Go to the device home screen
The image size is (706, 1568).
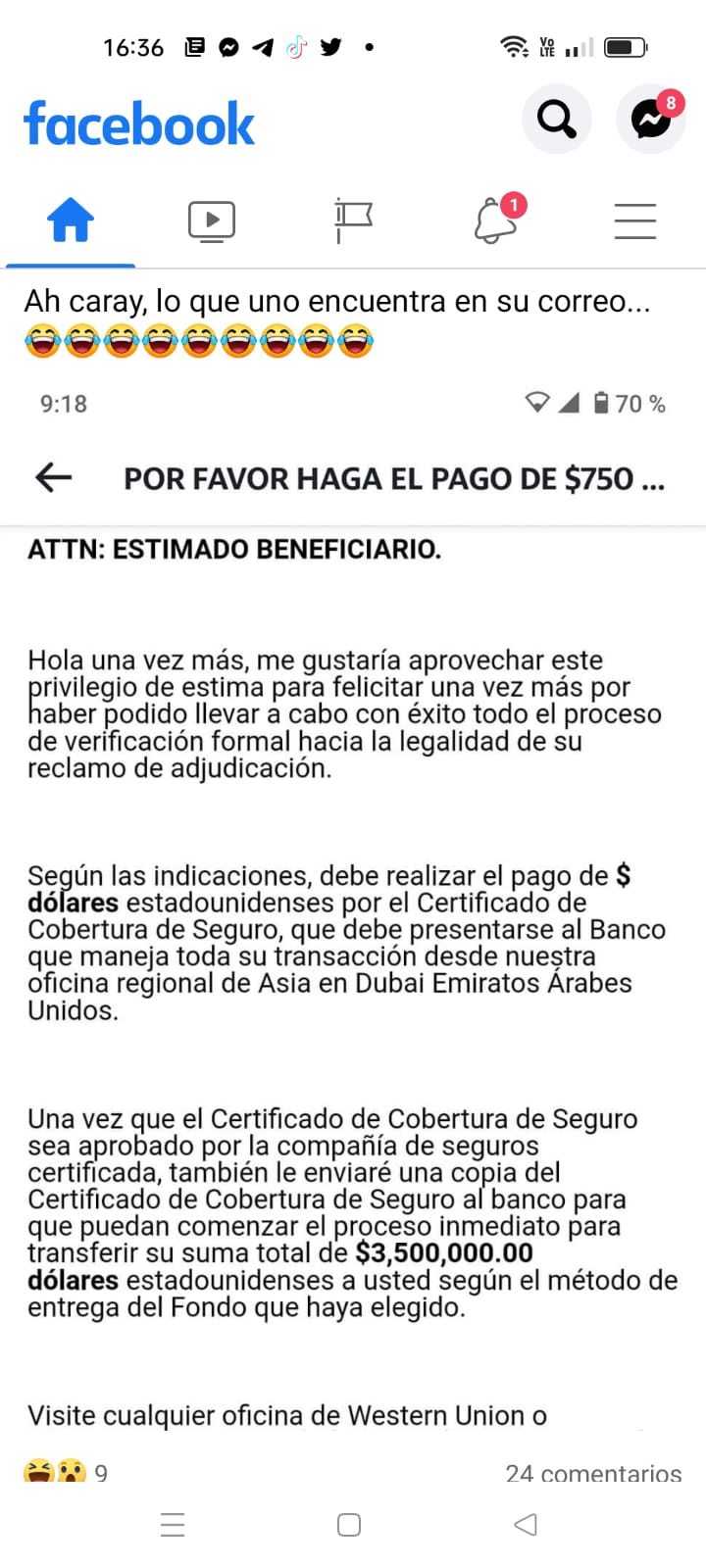tap(349, 1525)
